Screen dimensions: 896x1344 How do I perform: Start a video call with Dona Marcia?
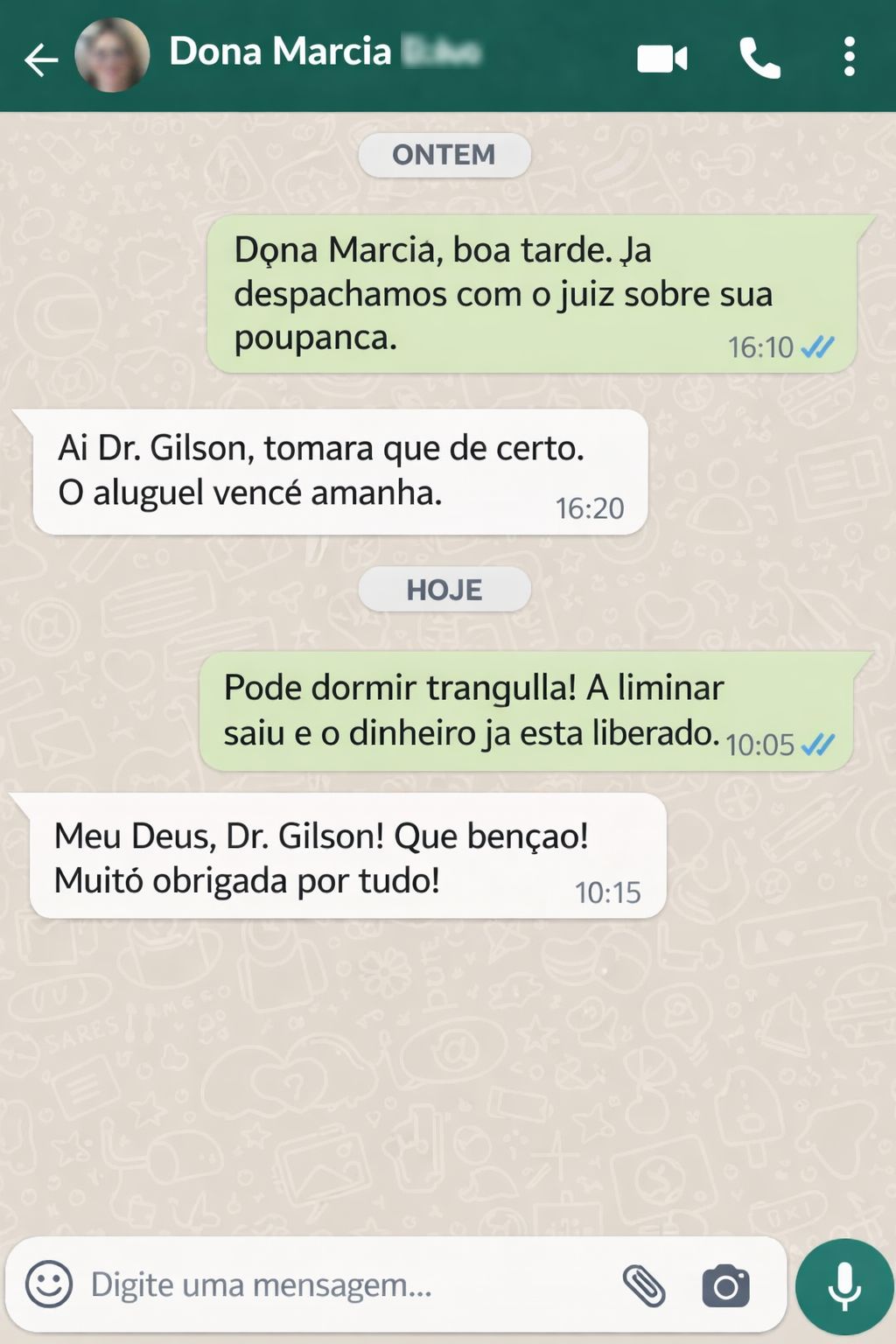[x=662, y=57]
